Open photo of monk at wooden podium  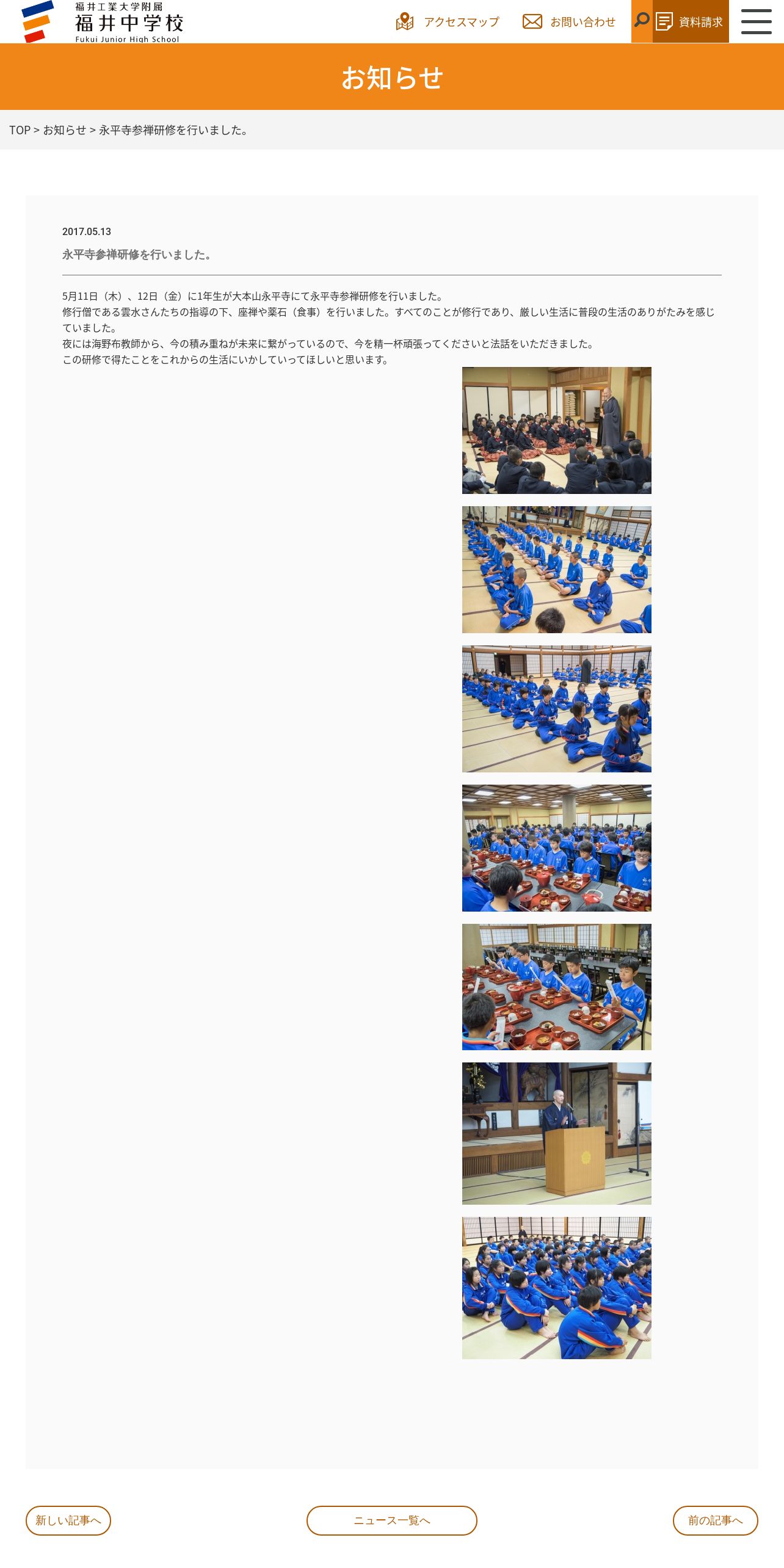pos(557,1133)
